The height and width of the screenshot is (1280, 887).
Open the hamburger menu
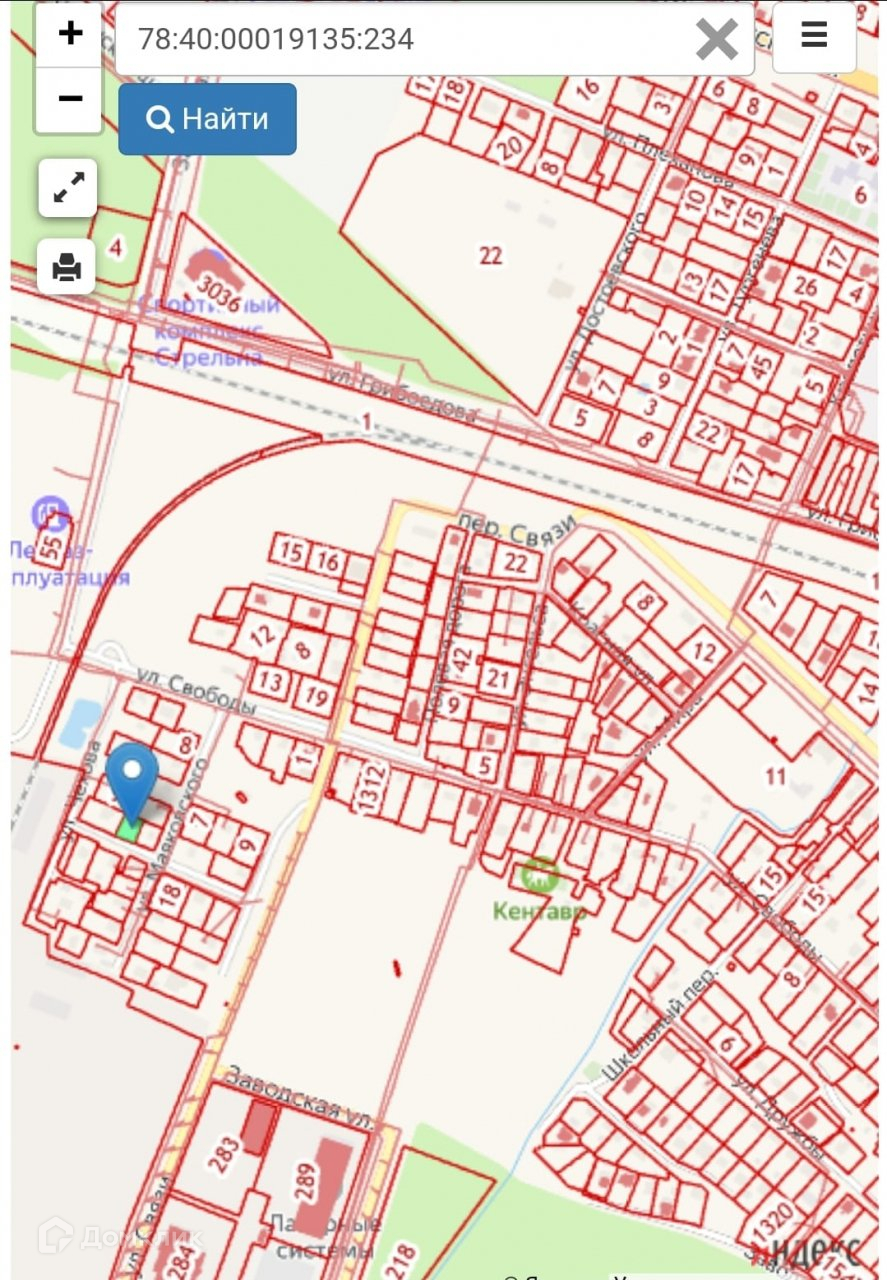click(814, 37)
